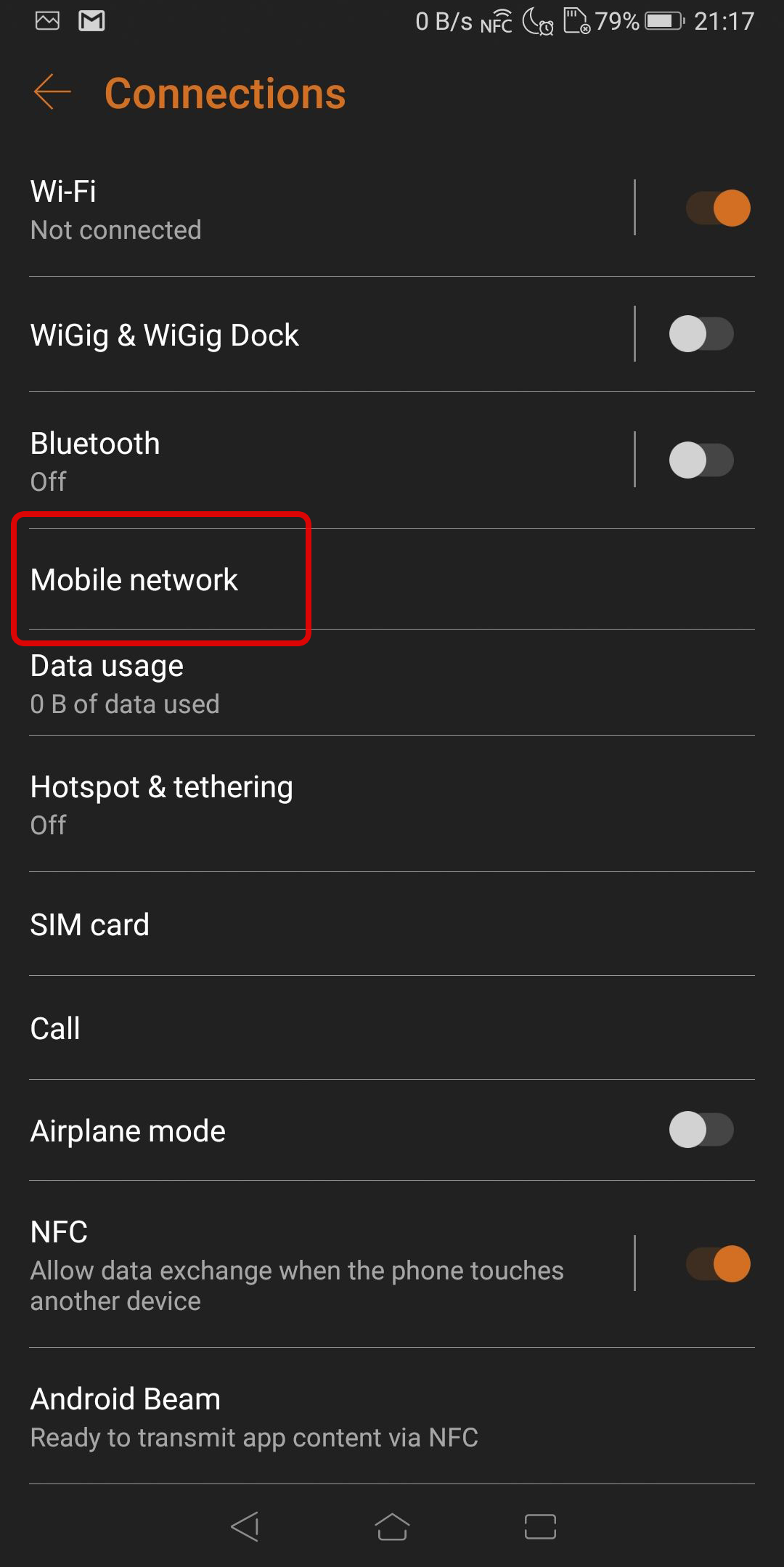Open Wi-Fi settings row
Viewport: 784px width, 1567px height.
(331, 209)
